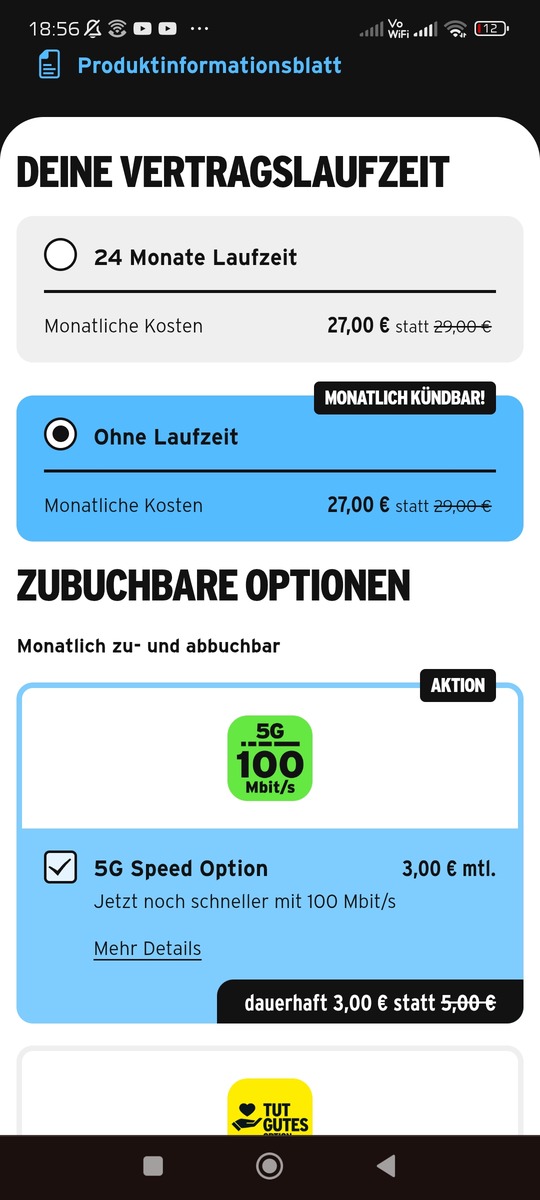
Task: Go back using the system back button
Action: click(386, 1165)
